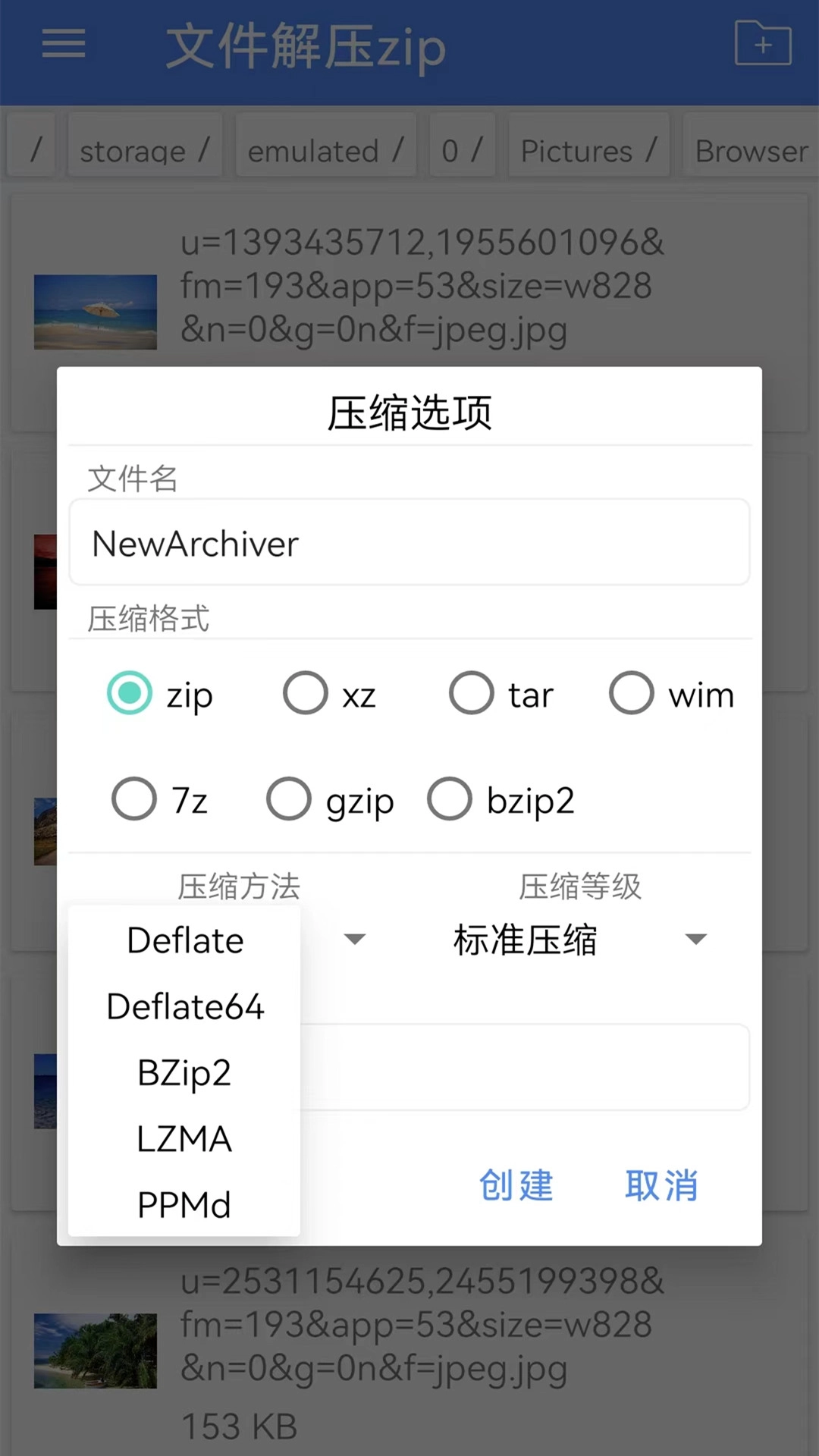Click the new folder icon in the toolbar
819x1456 pixels.
(x=763, y=43)
